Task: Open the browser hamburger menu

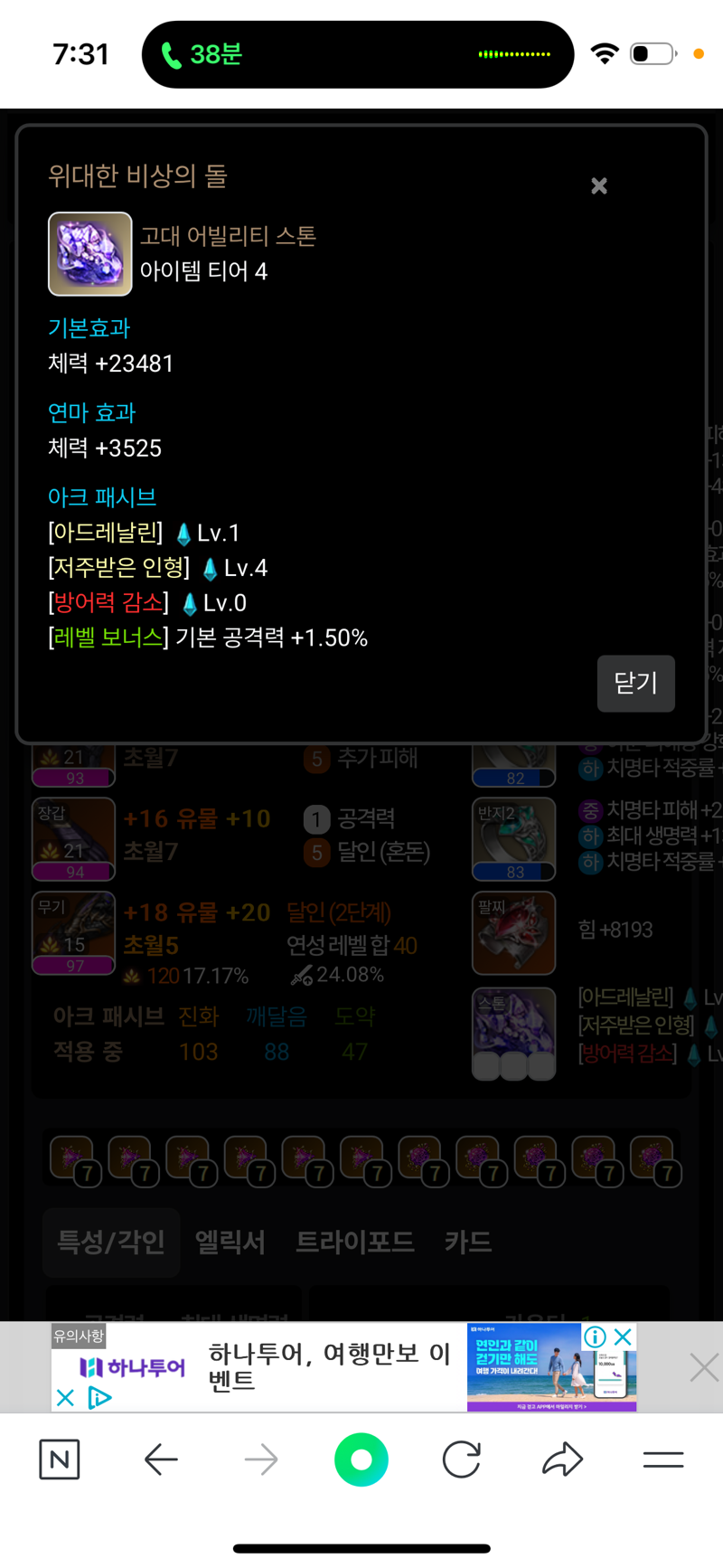Action: (663, 1459)
